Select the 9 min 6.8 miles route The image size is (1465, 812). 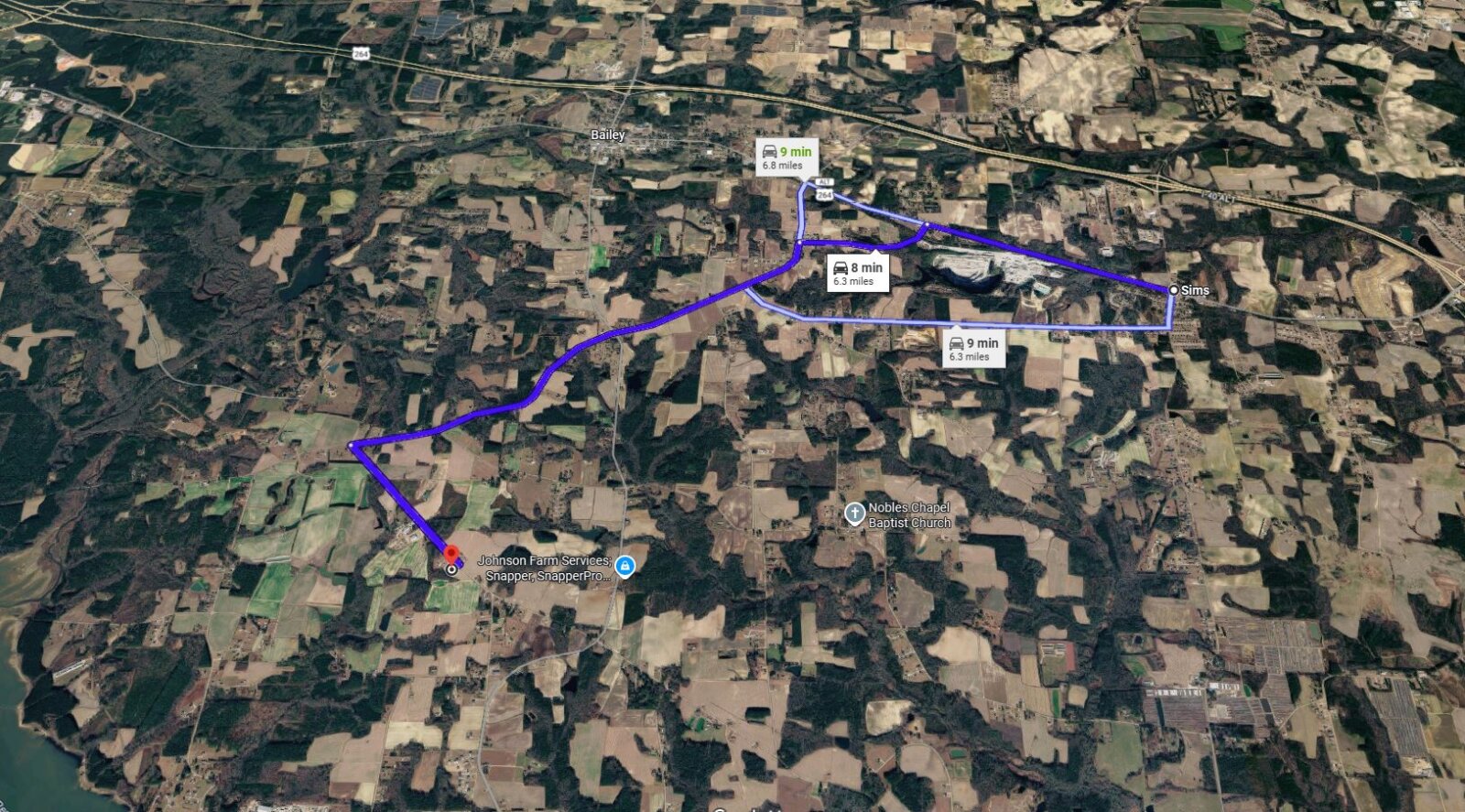pos(787,157)
